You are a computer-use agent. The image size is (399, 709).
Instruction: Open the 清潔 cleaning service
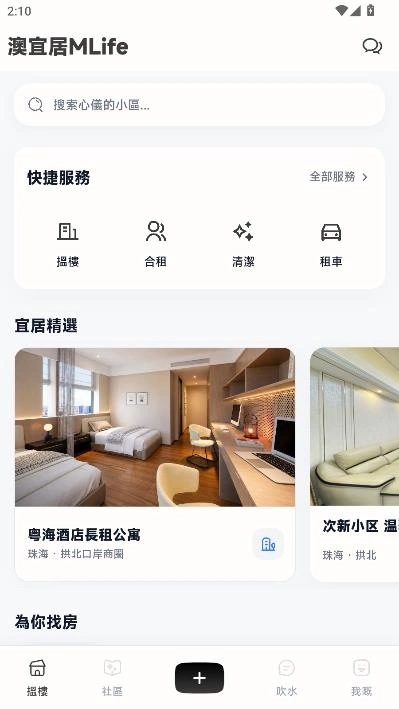[x=243, y=245]
